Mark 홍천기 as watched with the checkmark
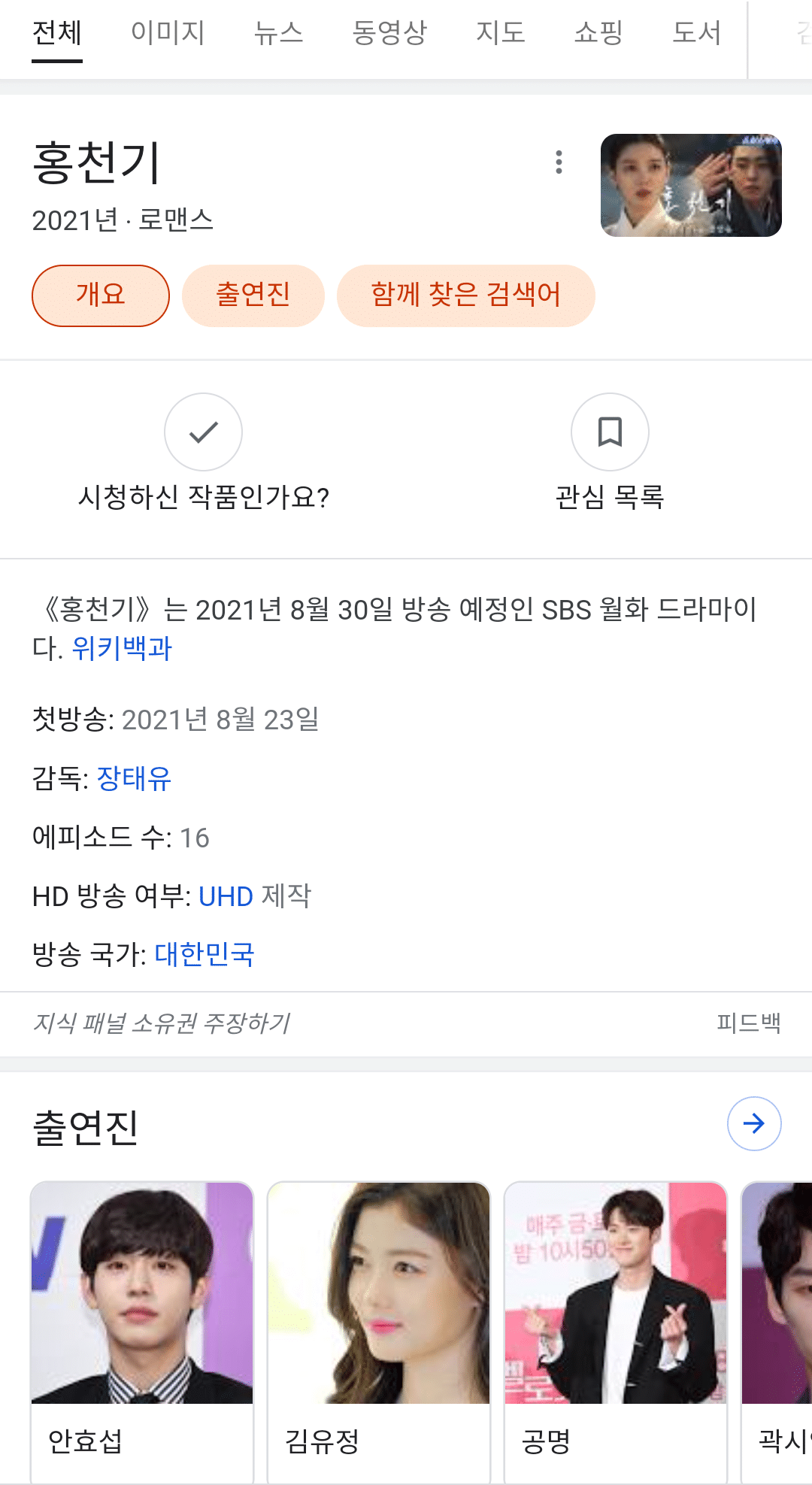This screenshot has height=1485, width=812. point(203,432)
